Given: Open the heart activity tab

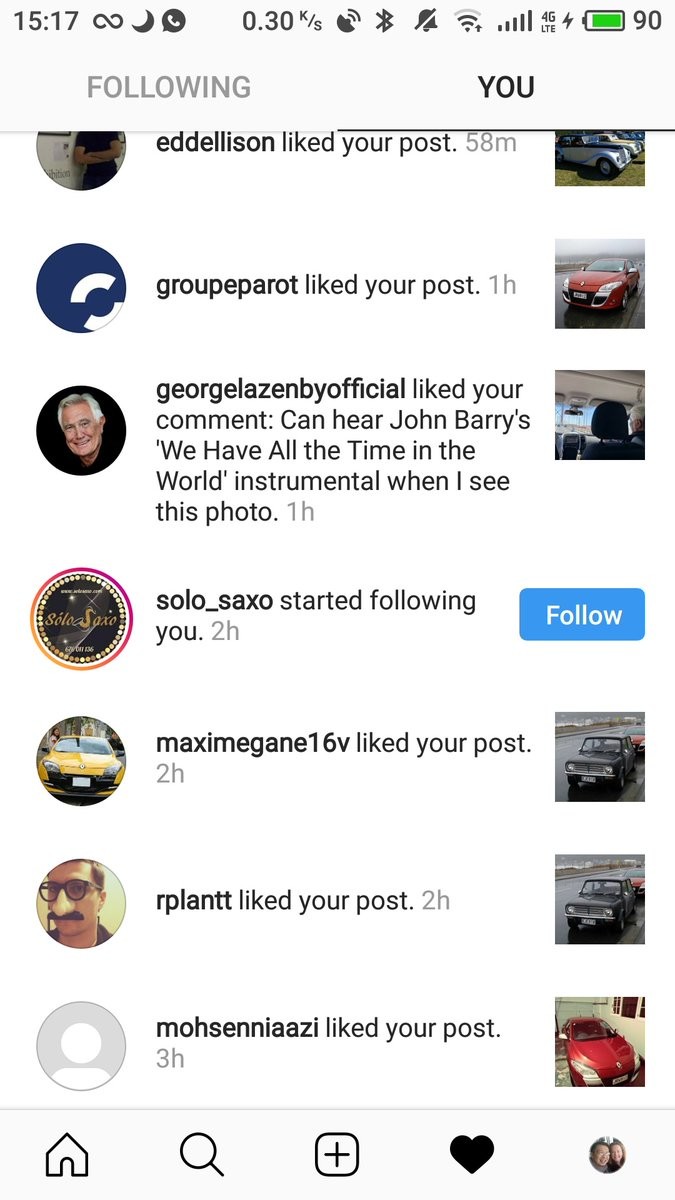Looking at the screenshot, I should click(x=471, y=1156).
